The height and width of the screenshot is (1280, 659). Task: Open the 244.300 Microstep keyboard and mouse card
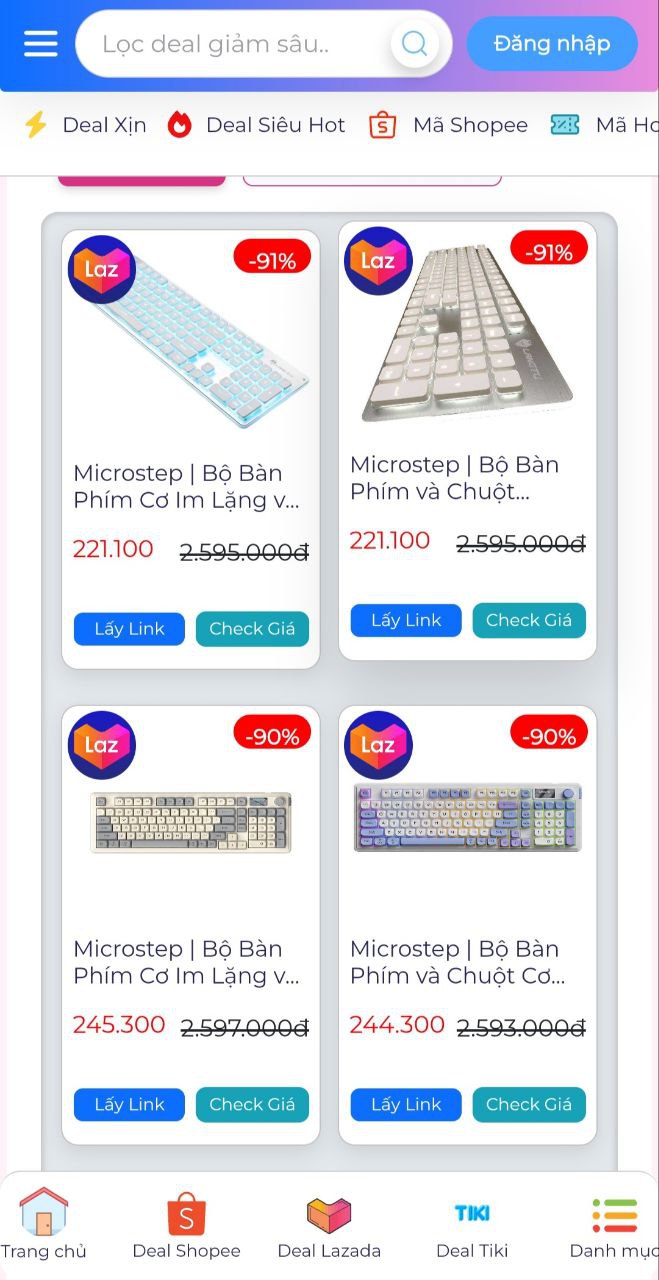(467, 870)
